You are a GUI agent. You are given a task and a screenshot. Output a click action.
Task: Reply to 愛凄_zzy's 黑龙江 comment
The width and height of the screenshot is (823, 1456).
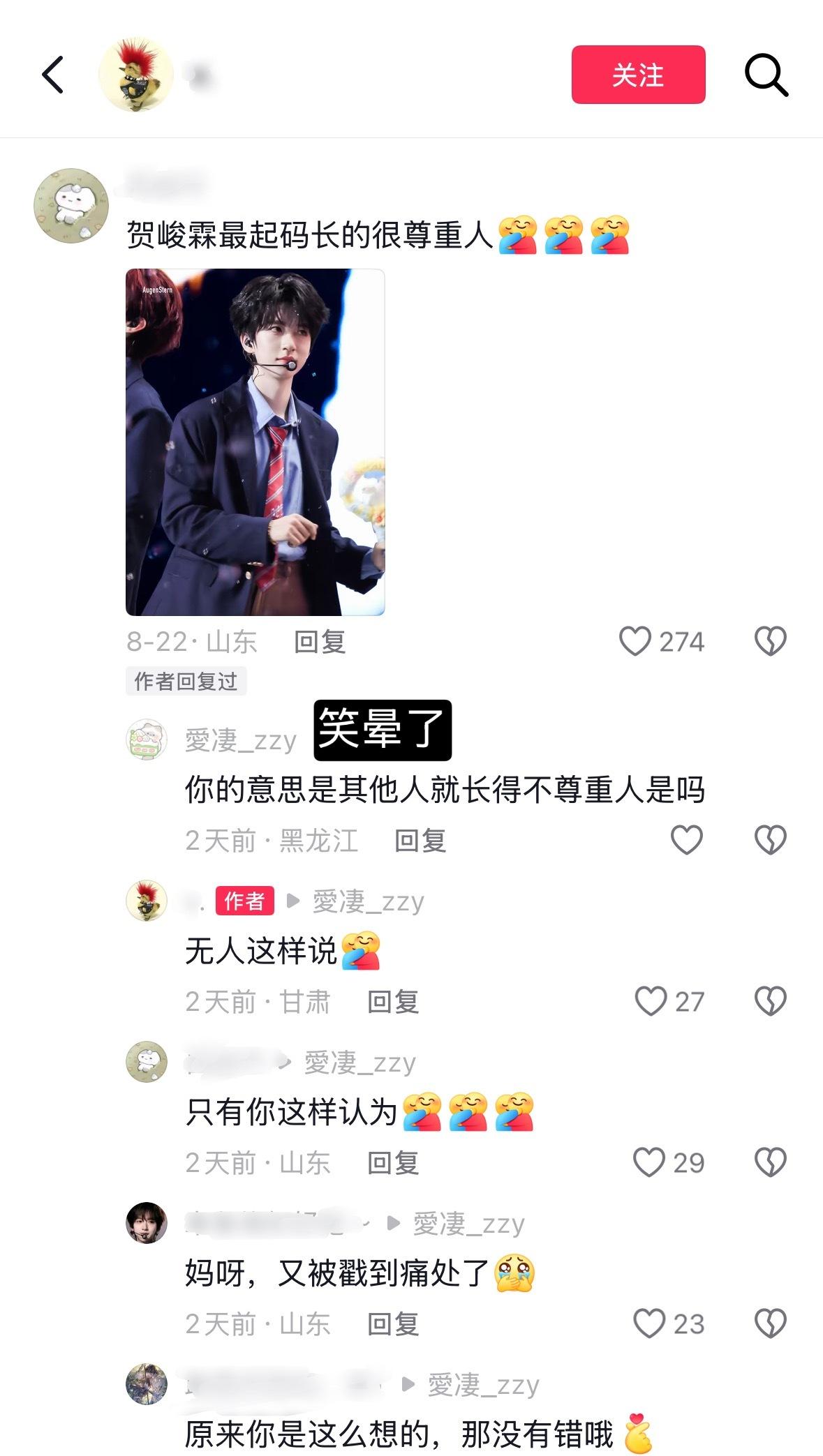coord(420,841)
